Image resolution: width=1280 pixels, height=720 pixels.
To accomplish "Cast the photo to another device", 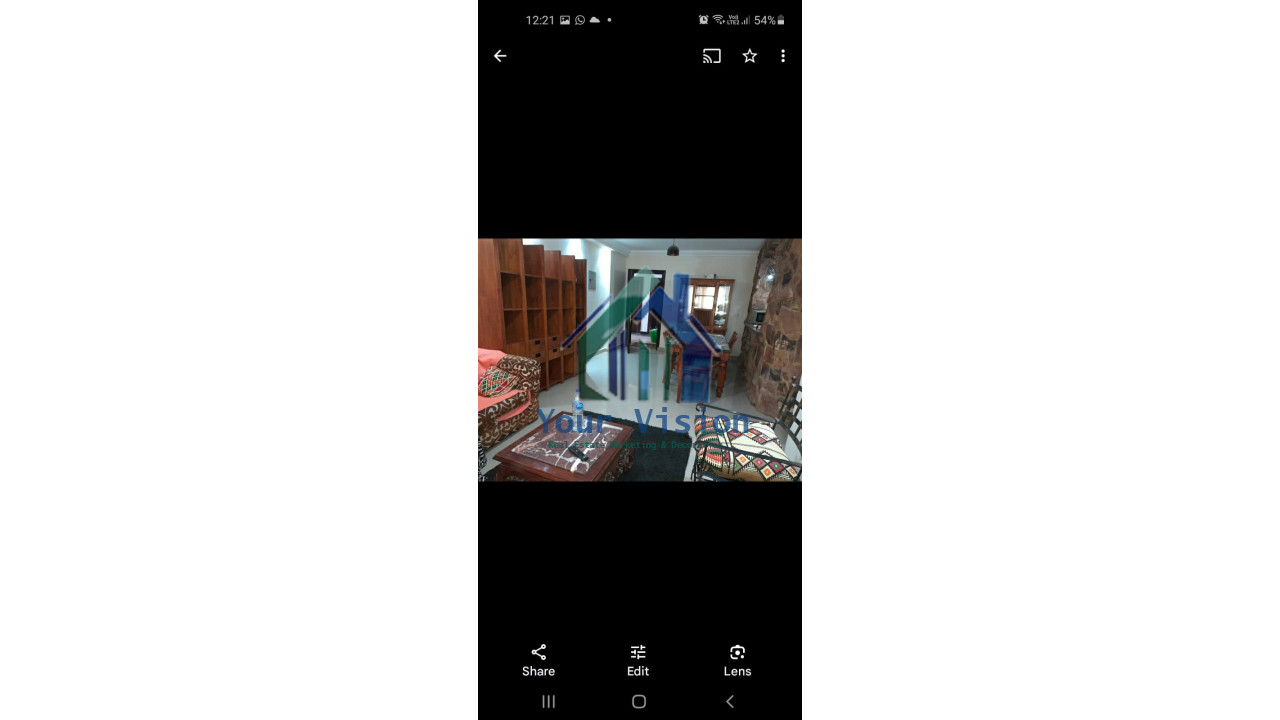I will pyautogui.click(x=711, y=56).
